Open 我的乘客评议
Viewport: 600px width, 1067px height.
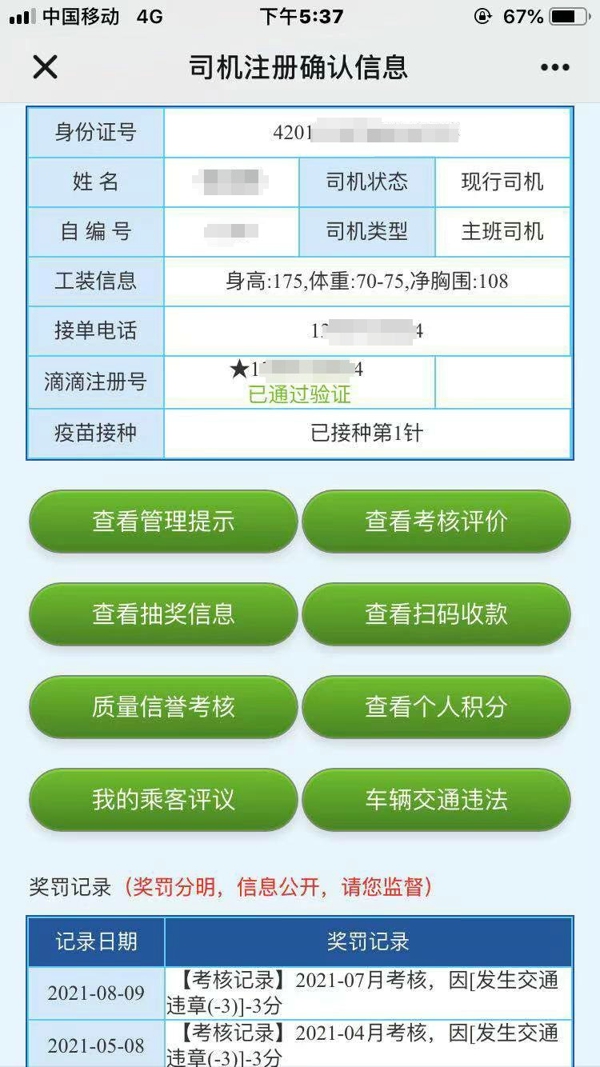point(163,799)
